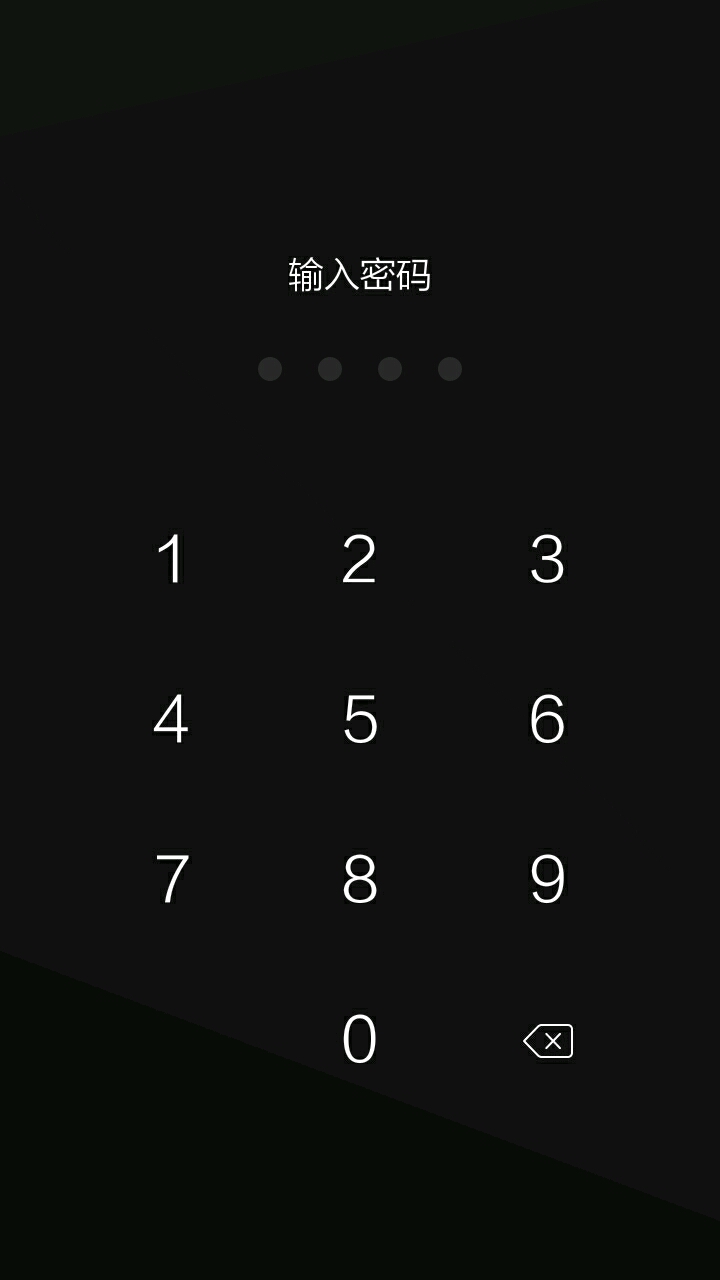Tap the number 4 key
The height and width of the screenshot is (1280, 720).
171,719
